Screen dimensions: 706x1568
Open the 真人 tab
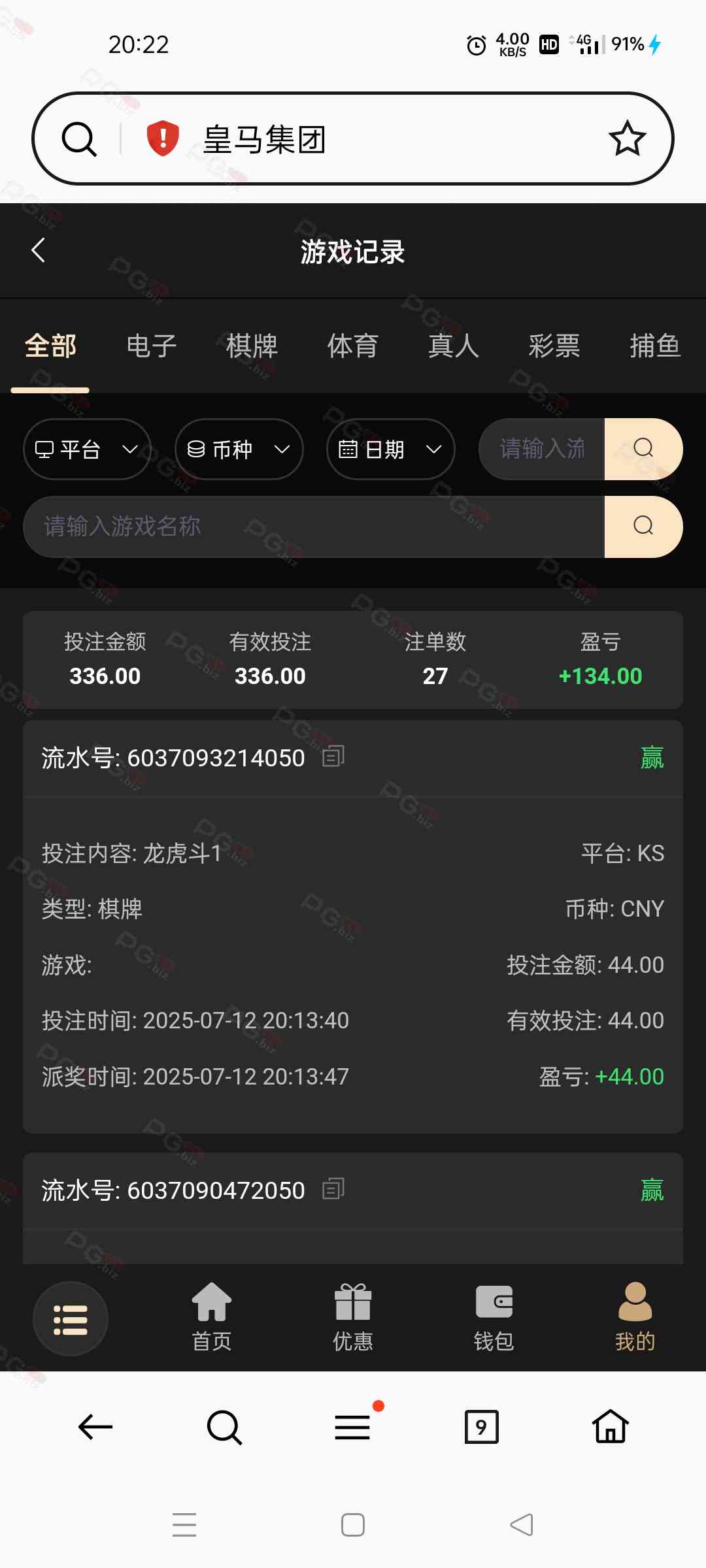(x=453, y=346)
